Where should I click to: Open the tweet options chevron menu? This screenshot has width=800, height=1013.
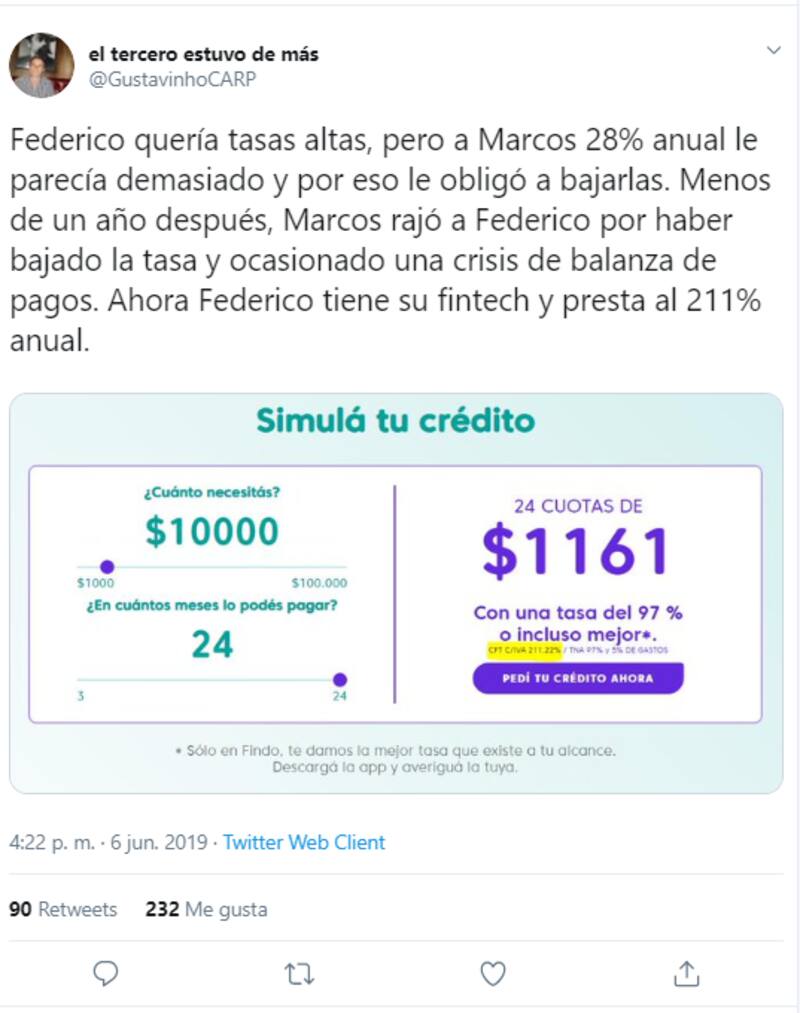[x=773, y=50]
